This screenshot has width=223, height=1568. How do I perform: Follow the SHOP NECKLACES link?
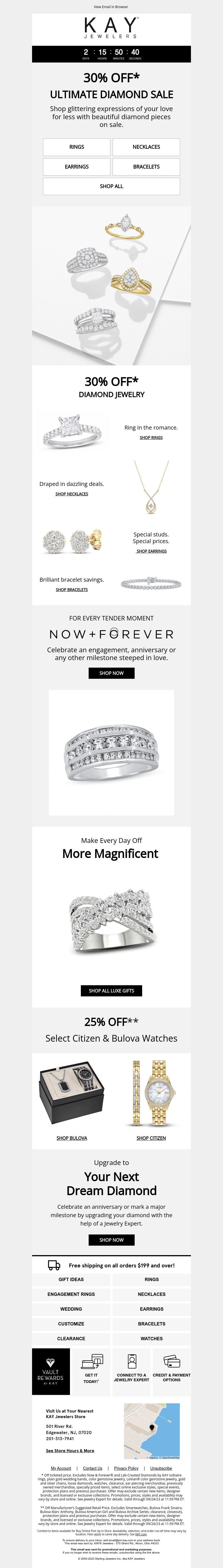(x=72, y=494)
